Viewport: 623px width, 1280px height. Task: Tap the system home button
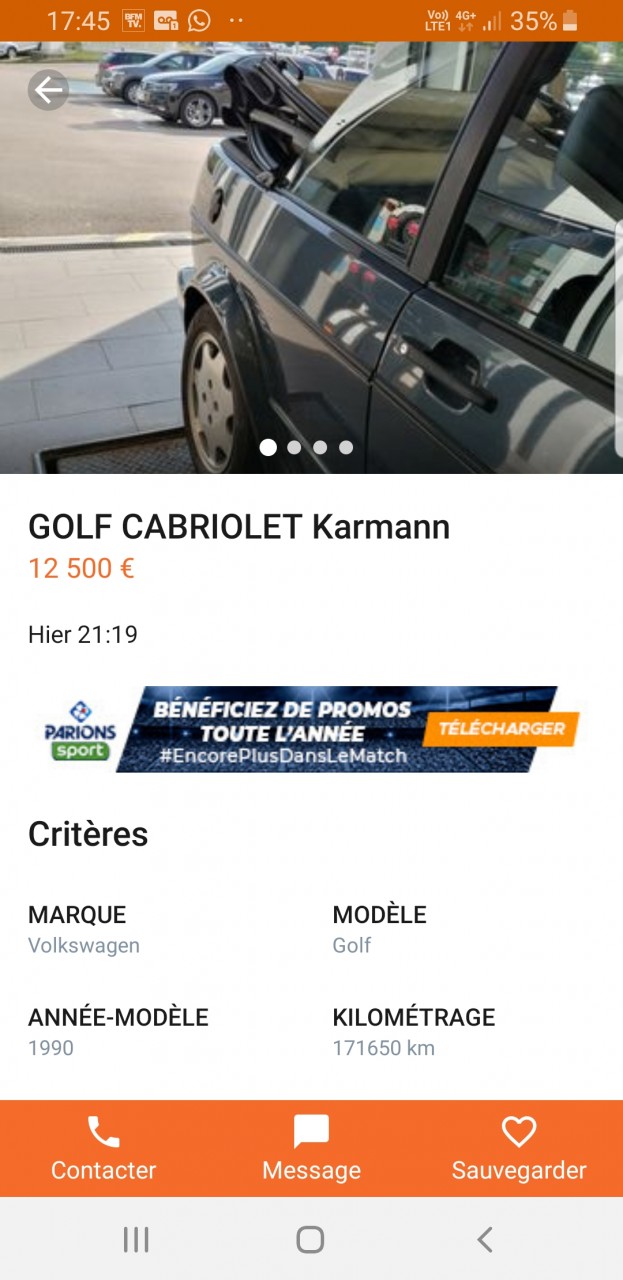pos(310,1240)
